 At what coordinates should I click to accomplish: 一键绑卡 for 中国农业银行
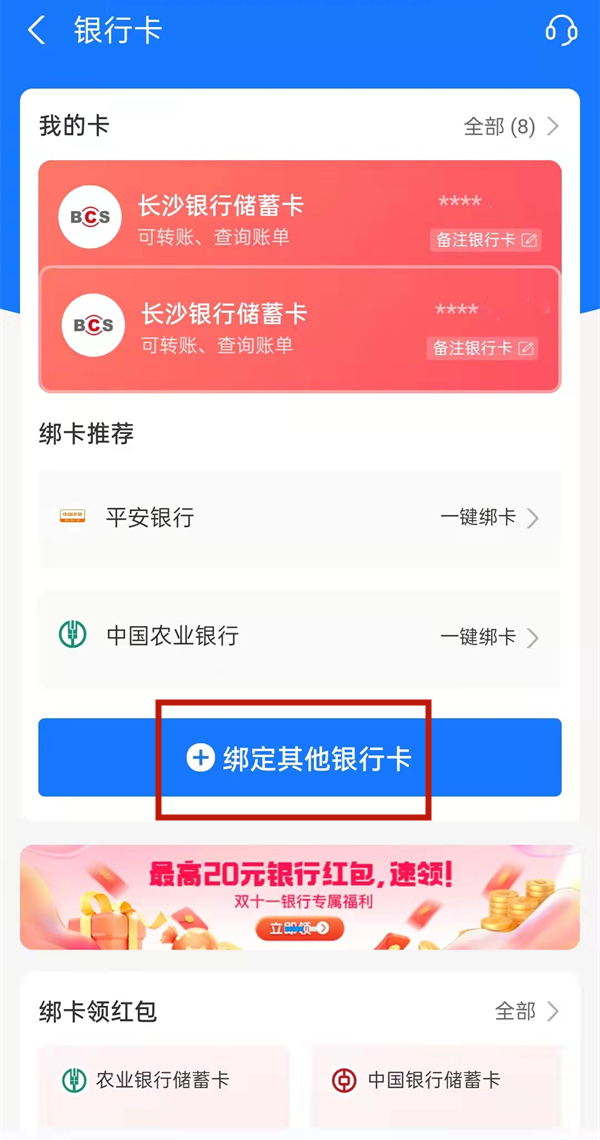click(x=489, y=637)
